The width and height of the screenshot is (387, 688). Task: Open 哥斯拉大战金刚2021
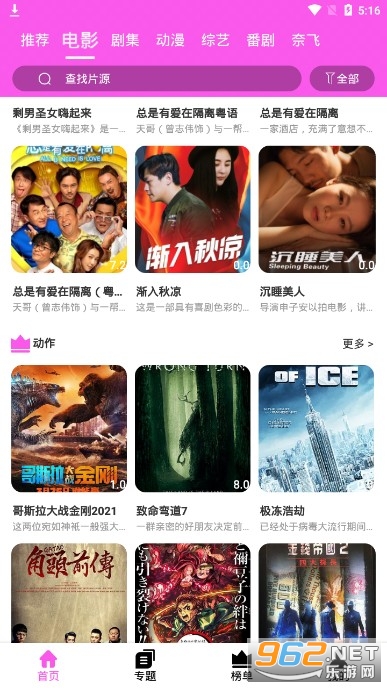click(x=69, y=429)
